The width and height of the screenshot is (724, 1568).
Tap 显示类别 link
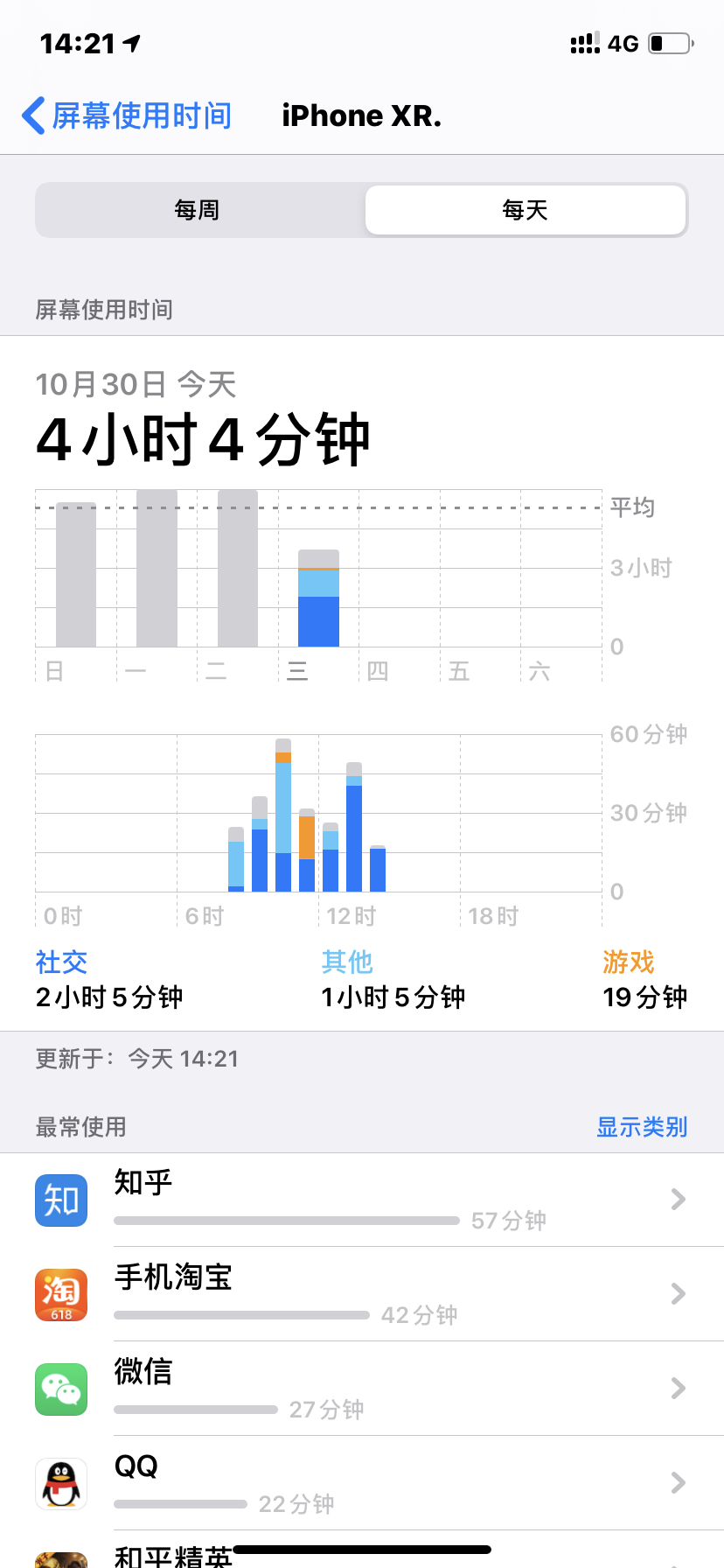point(642,1127)
